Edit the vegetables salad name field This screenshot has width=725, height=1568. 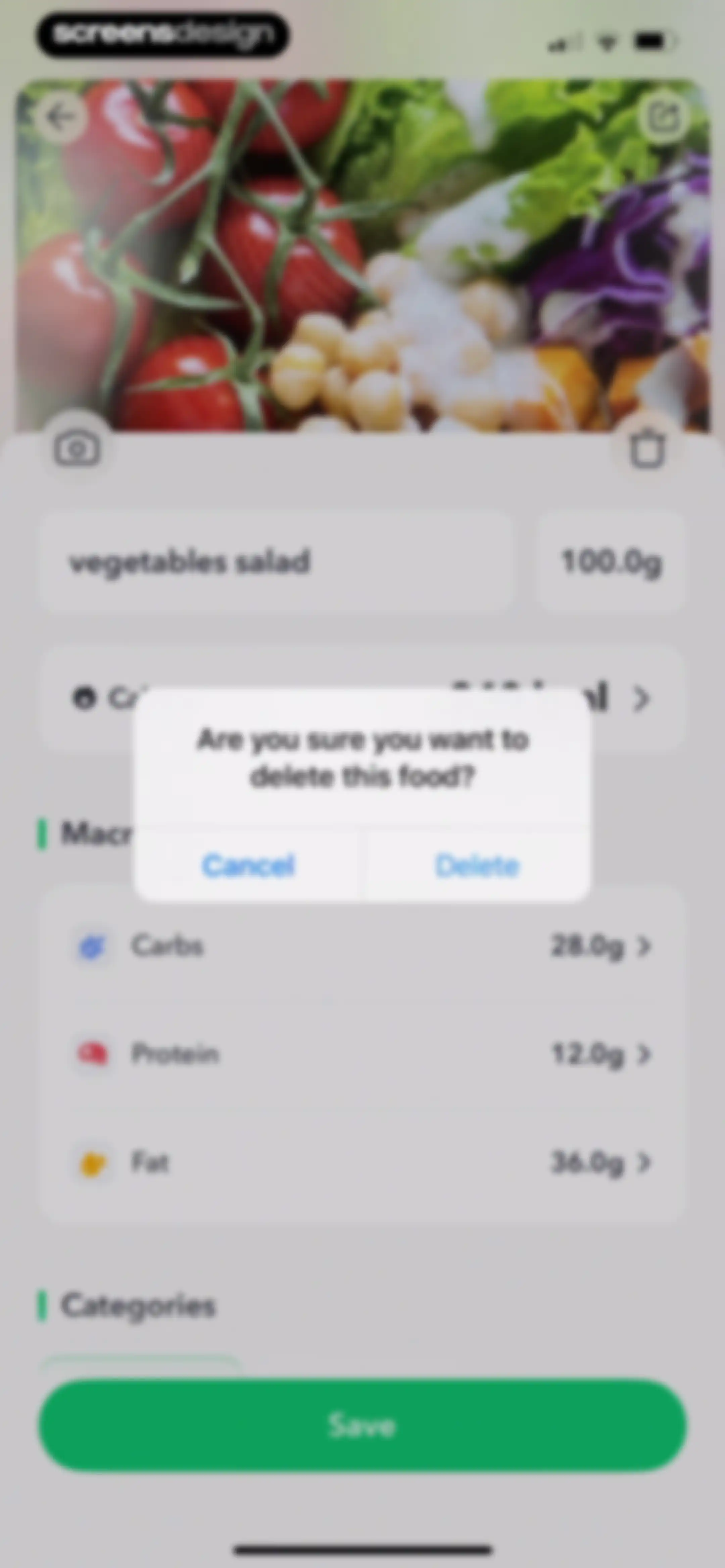275,561
